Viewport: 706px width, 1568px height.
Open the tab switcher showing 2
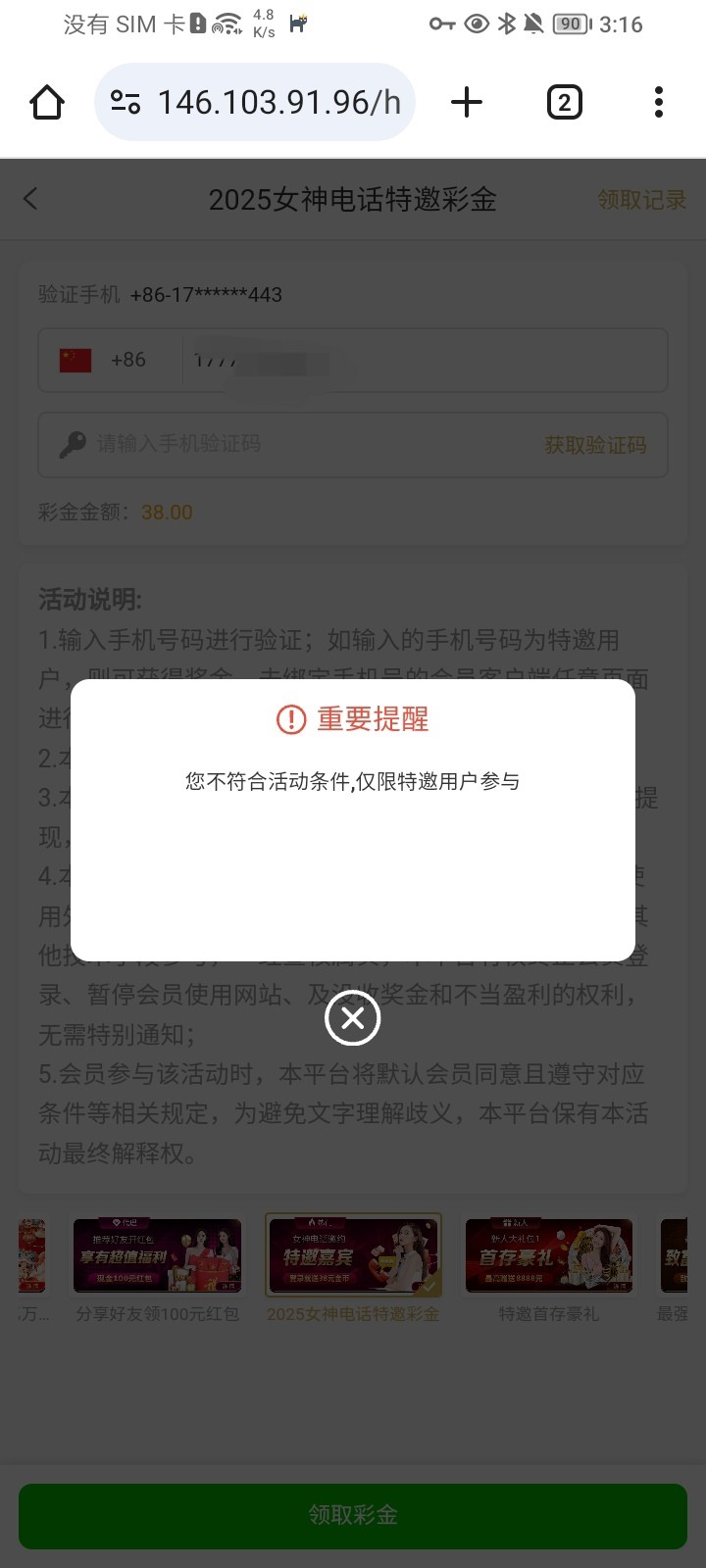coord(565,101)
